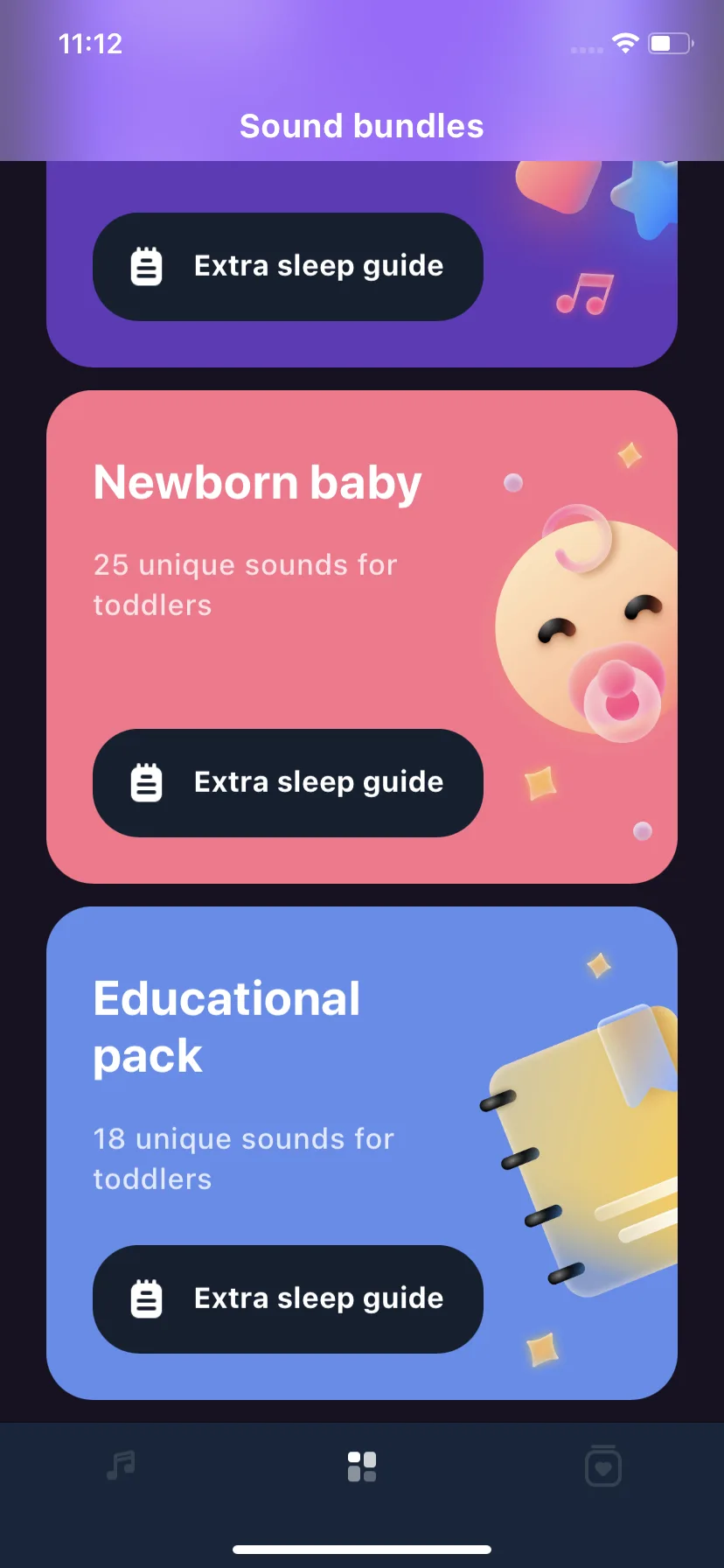Open the Educational pack bundle
The image size is (724, 1568).
[x=226, y=1026]
